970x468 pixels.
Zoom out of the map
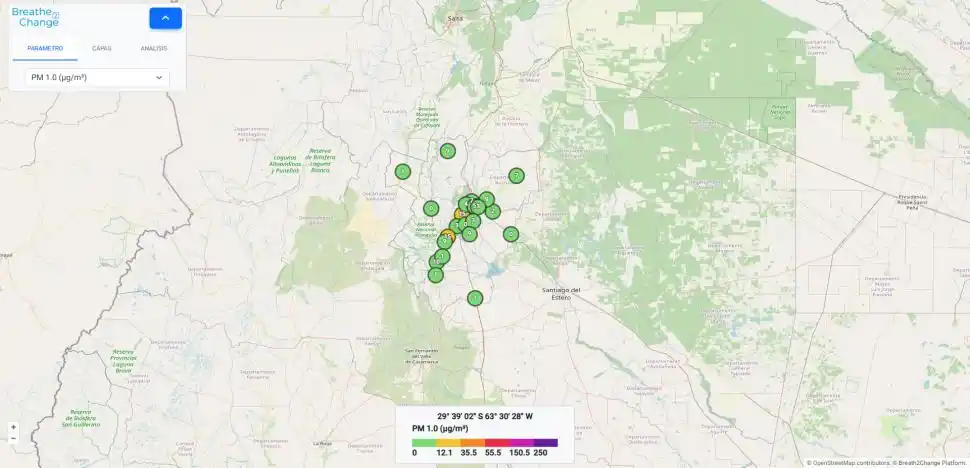13,438
